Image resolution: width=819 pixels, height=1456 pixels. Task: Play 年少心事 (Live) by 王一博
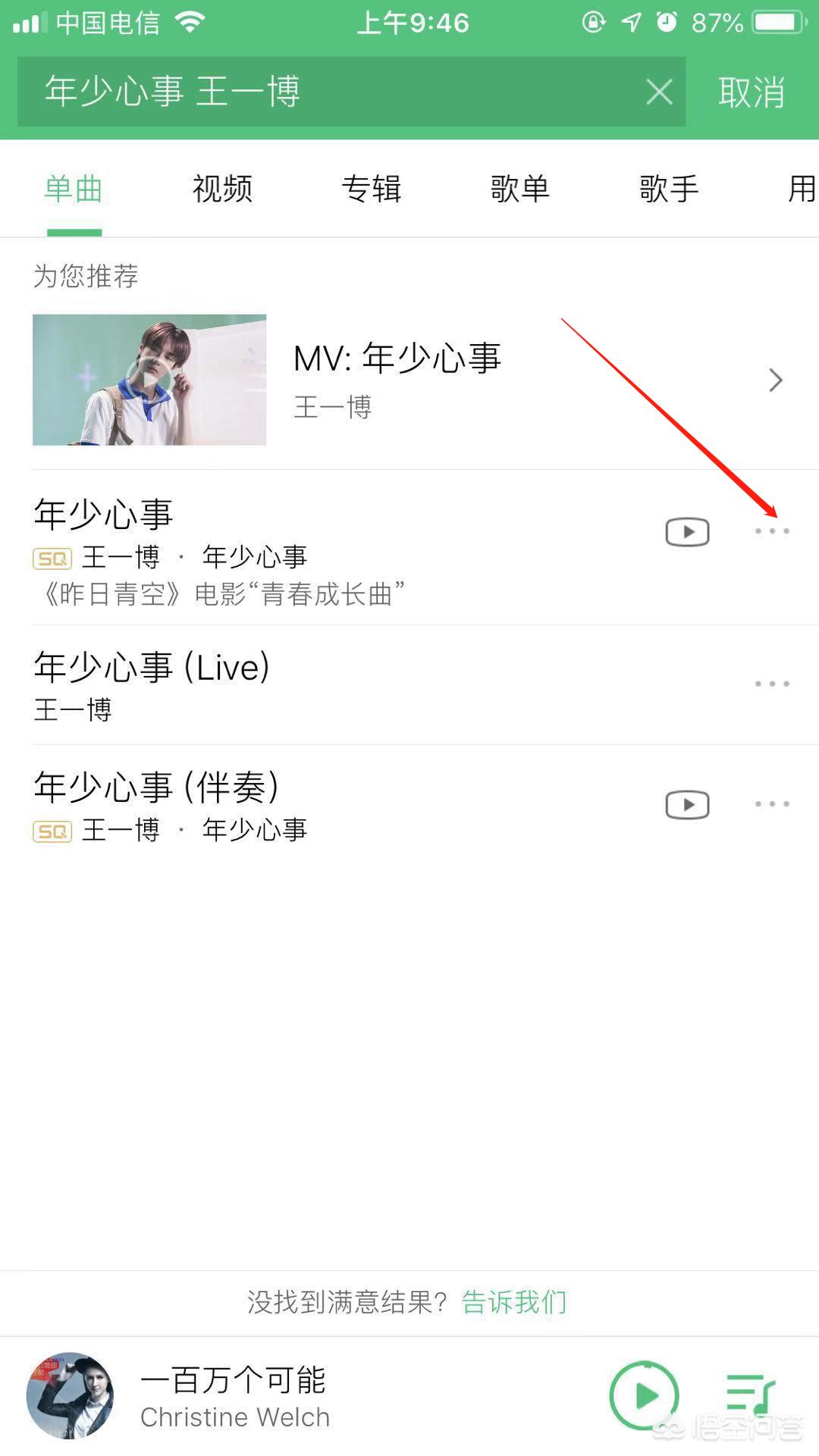(x=303, y=684)
